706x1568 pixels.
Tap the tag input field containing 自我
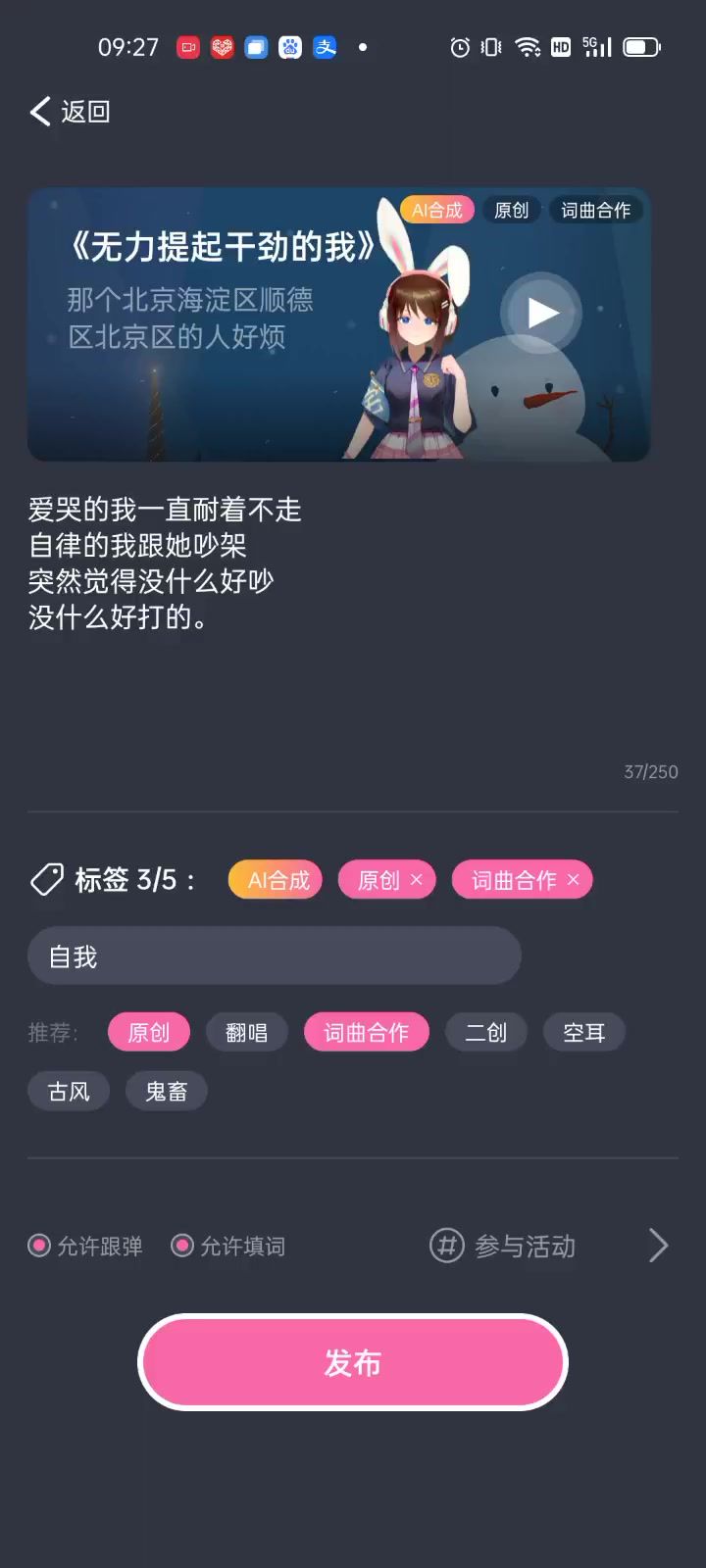(274, 955)
